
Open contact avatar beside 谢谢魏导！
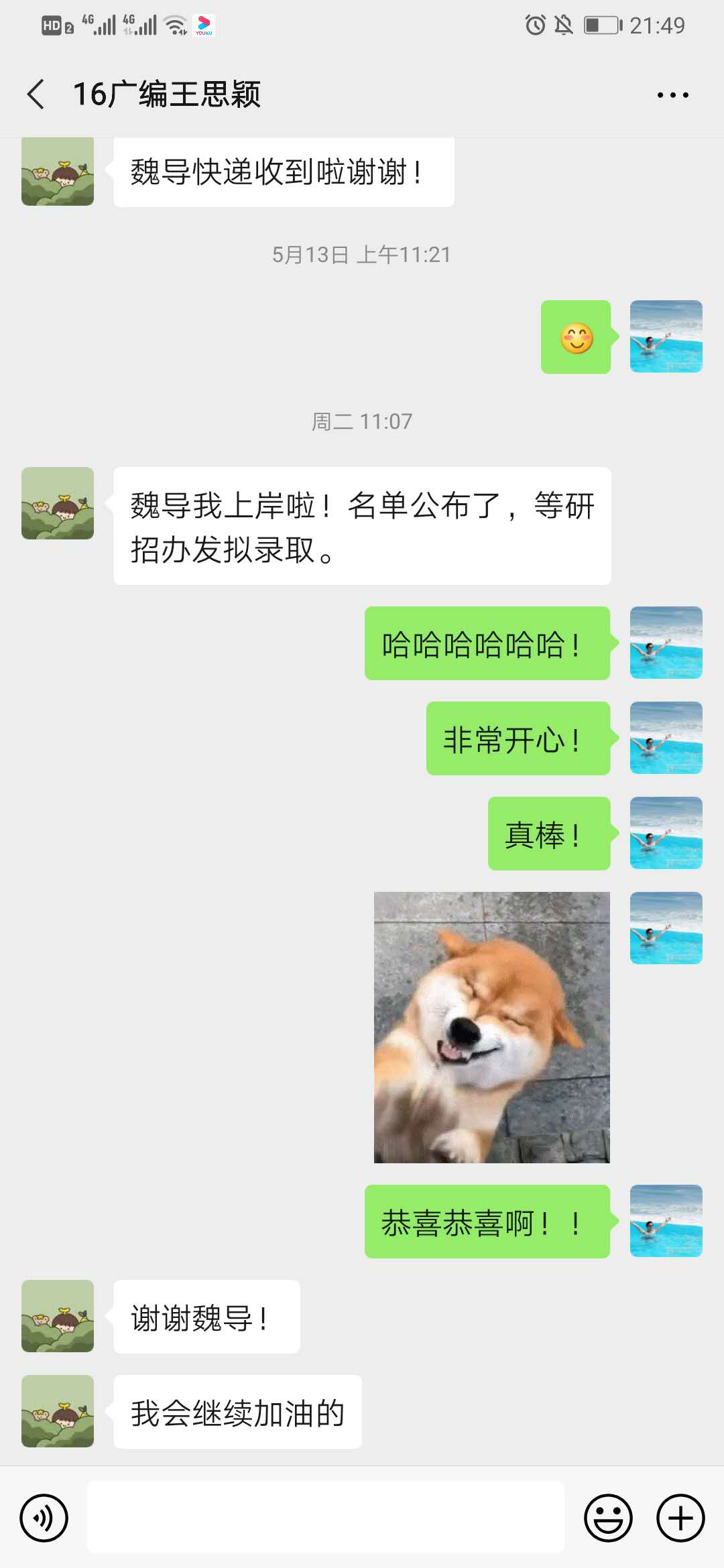(58, 1316)
